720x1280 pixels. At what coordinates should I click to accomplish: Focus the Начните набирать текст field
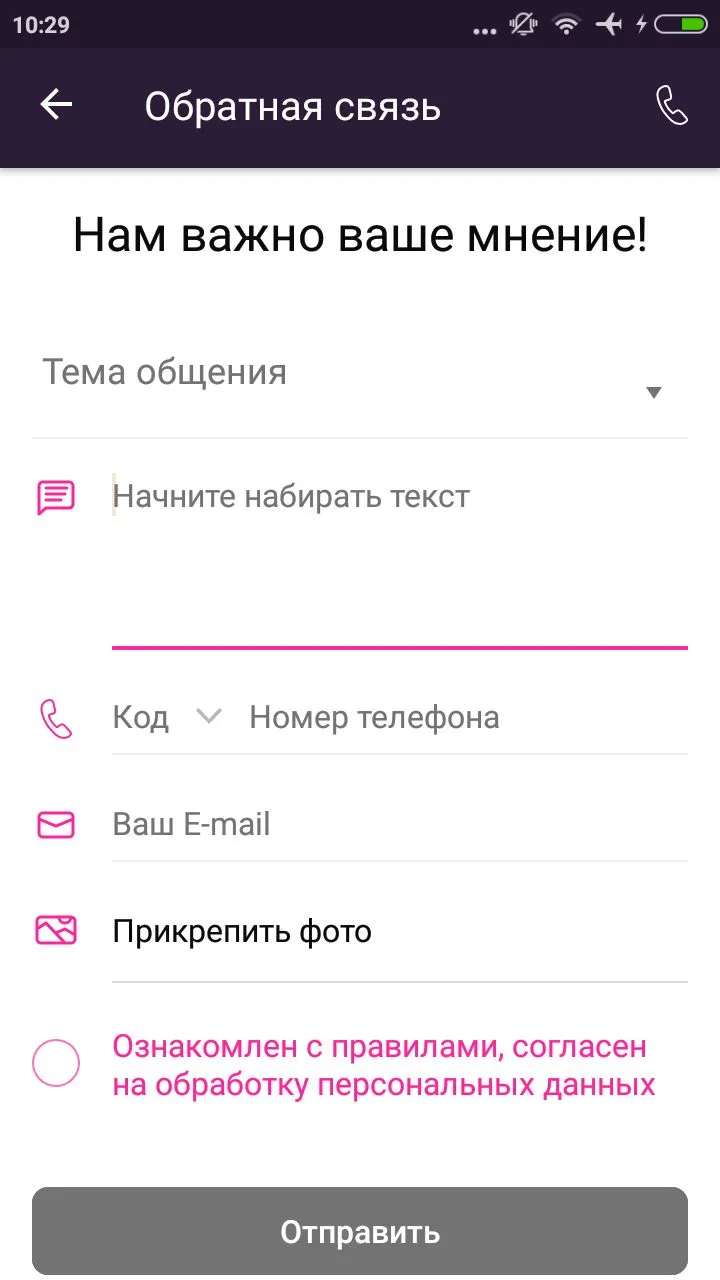point(400,558)
